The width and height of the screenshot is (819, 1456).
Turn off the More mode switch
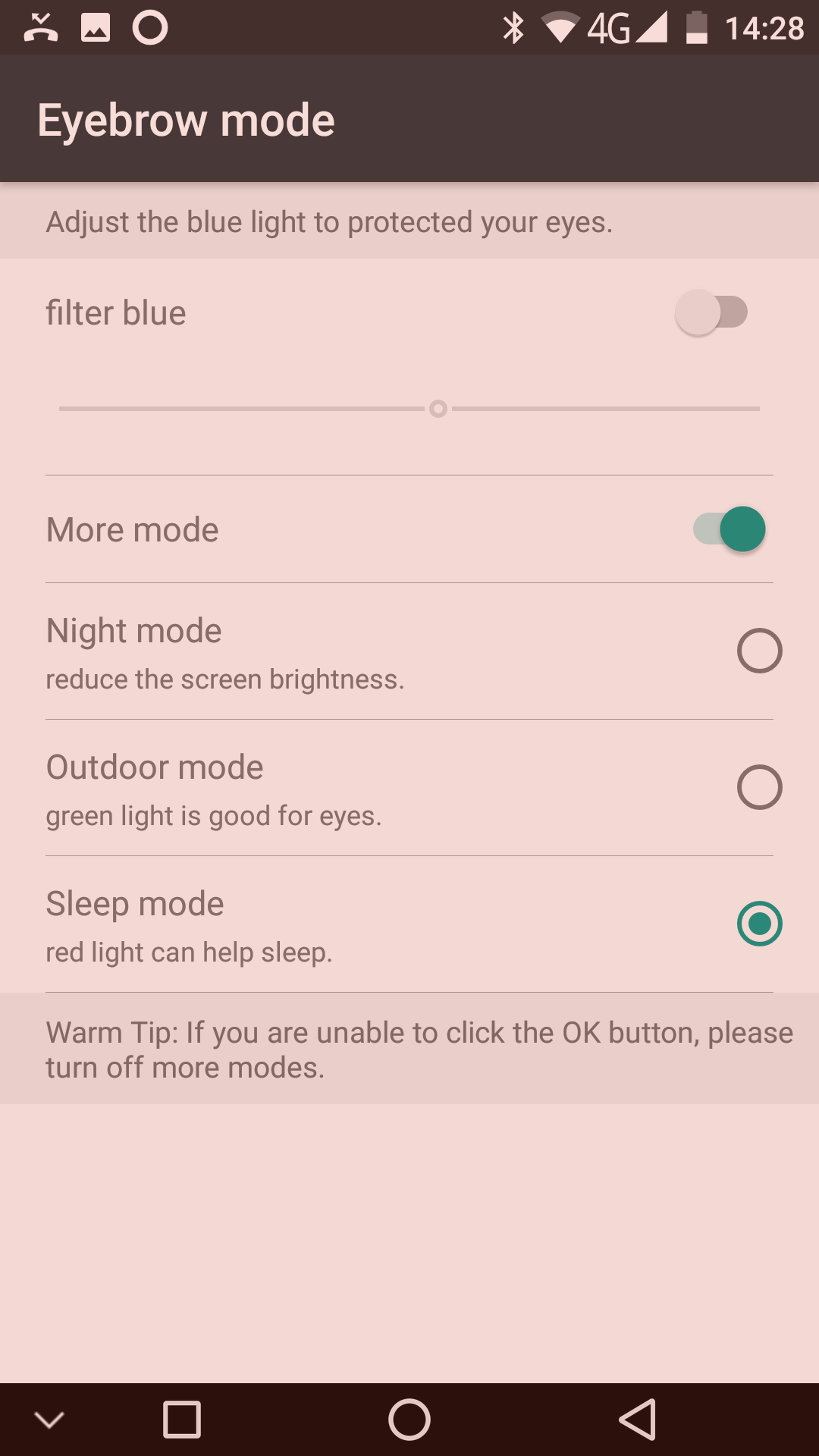coord(730,529)
